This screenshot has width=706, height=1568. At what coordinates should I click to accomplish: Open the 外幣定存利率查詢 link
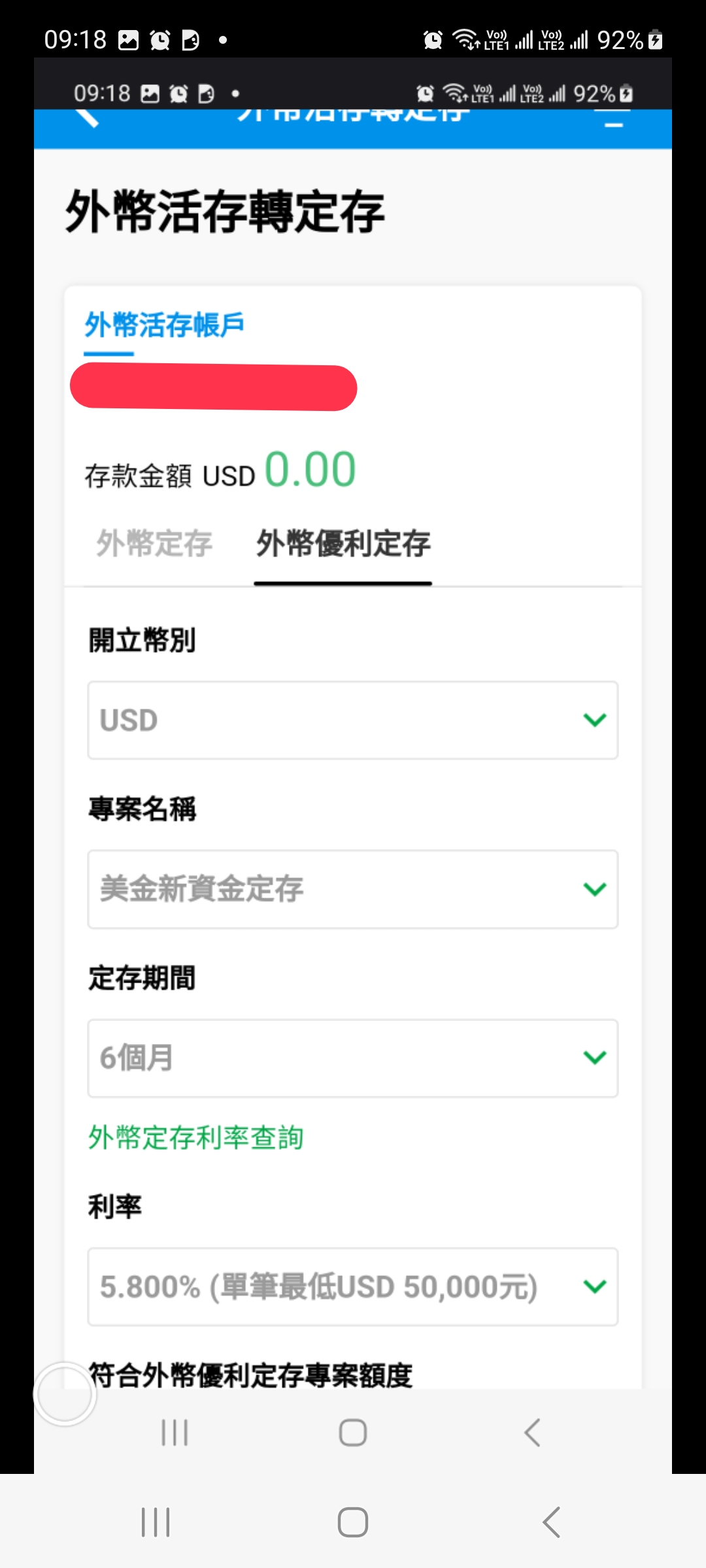point(195,1137)
